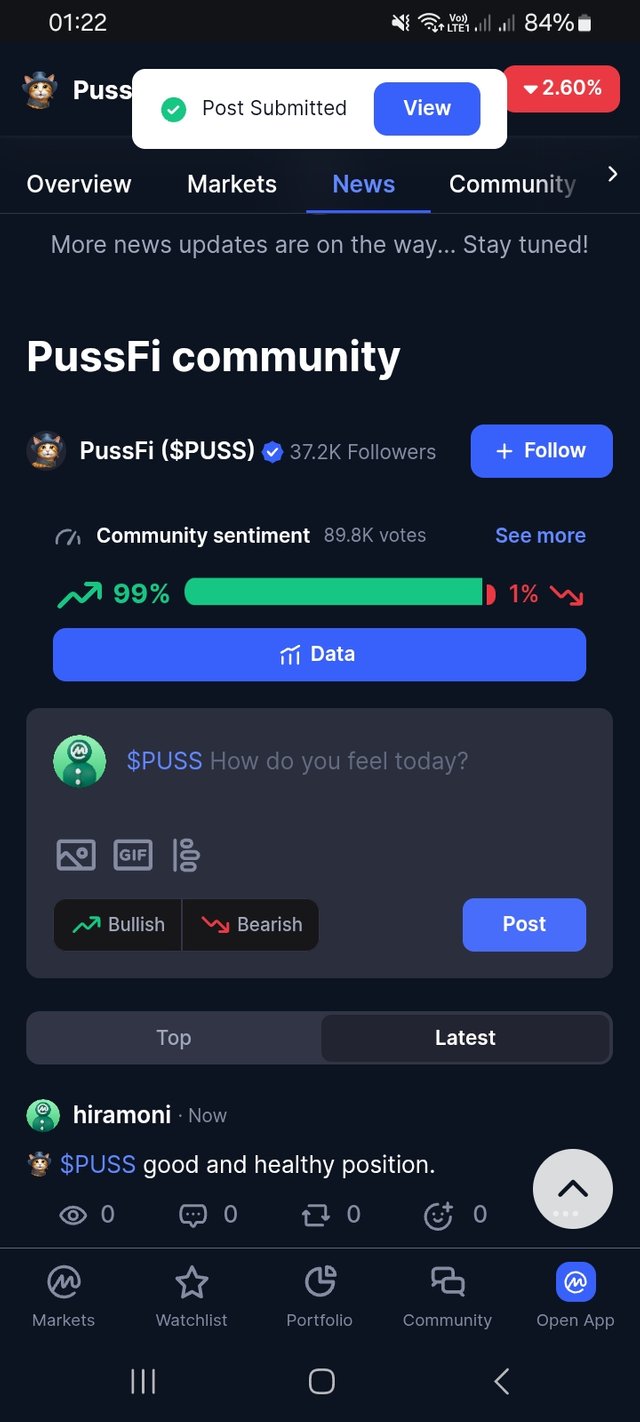Repost hiramoni's post

pyautogui.click(x=316, y=1215)
